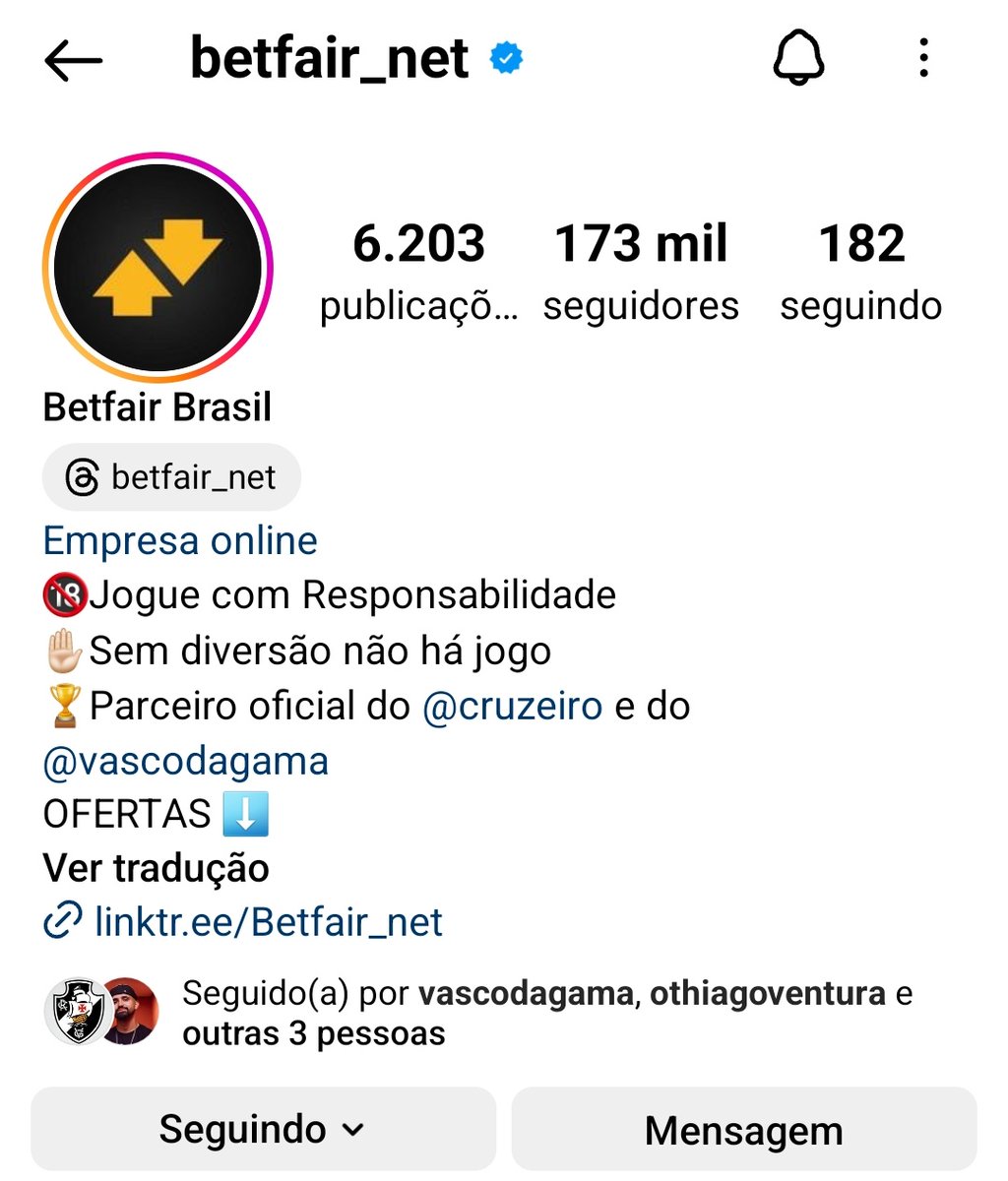Open the betfair_net Threads chip
The height and width of the screenshot is (1181, 1008).
point(171,477)
